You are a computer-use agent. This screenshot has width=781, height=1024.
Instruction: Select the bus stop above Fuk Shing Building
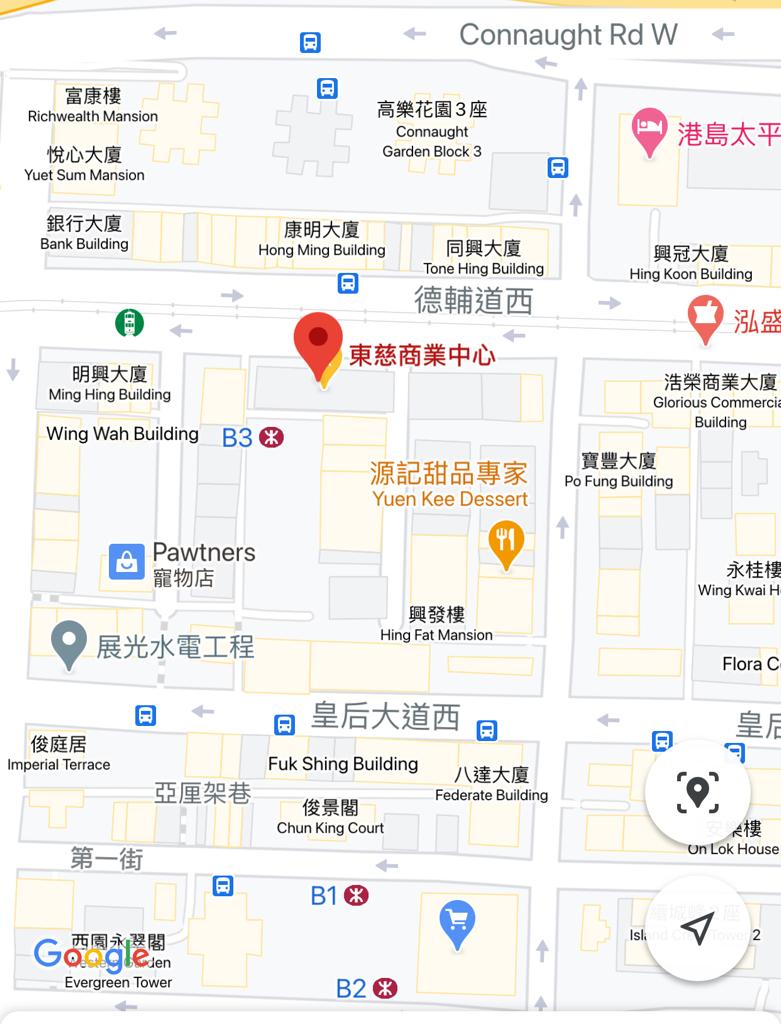pyautogui.click(x=285, y=725)
